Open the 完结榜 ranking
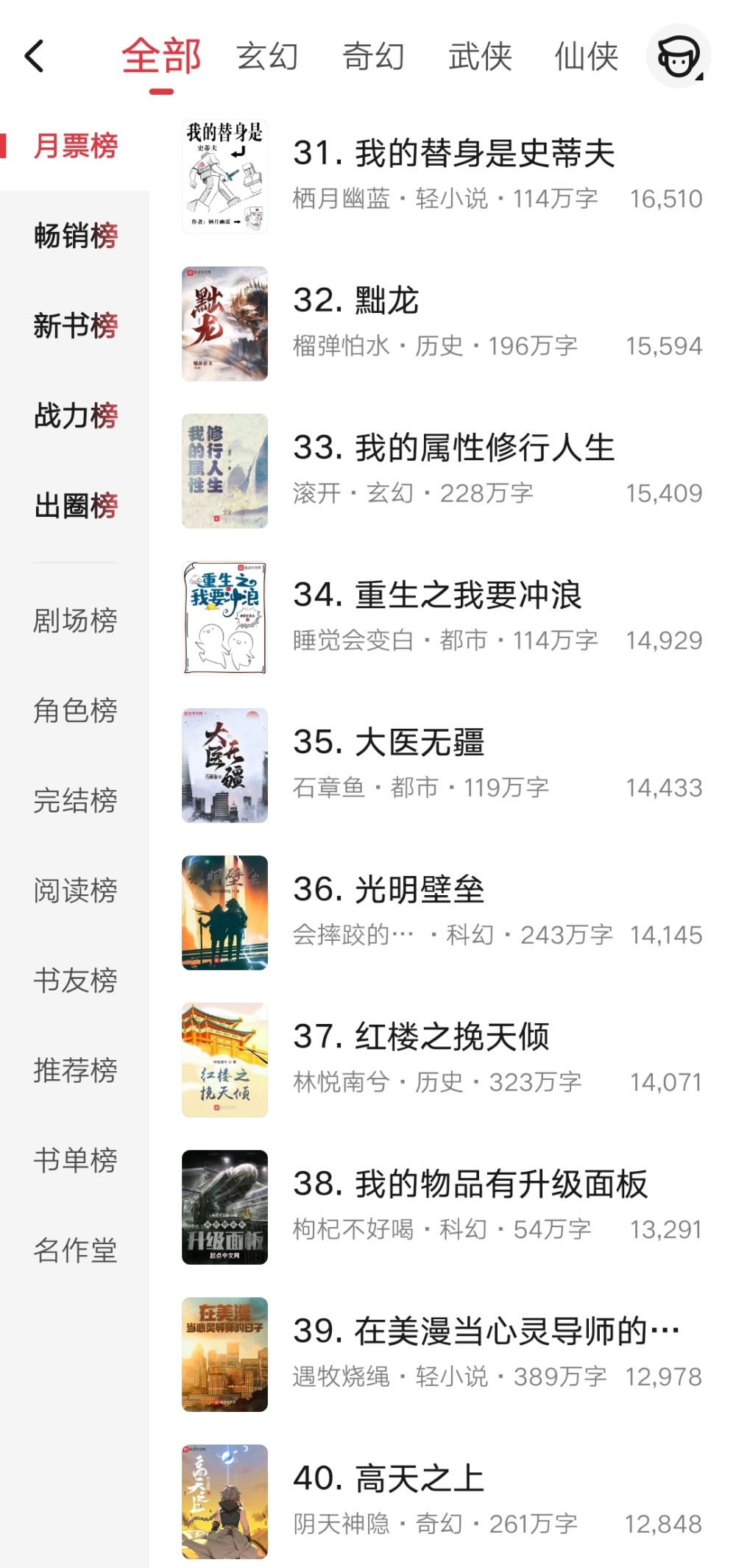Viewport: 736px width, 1568px height. click(75, 800)
